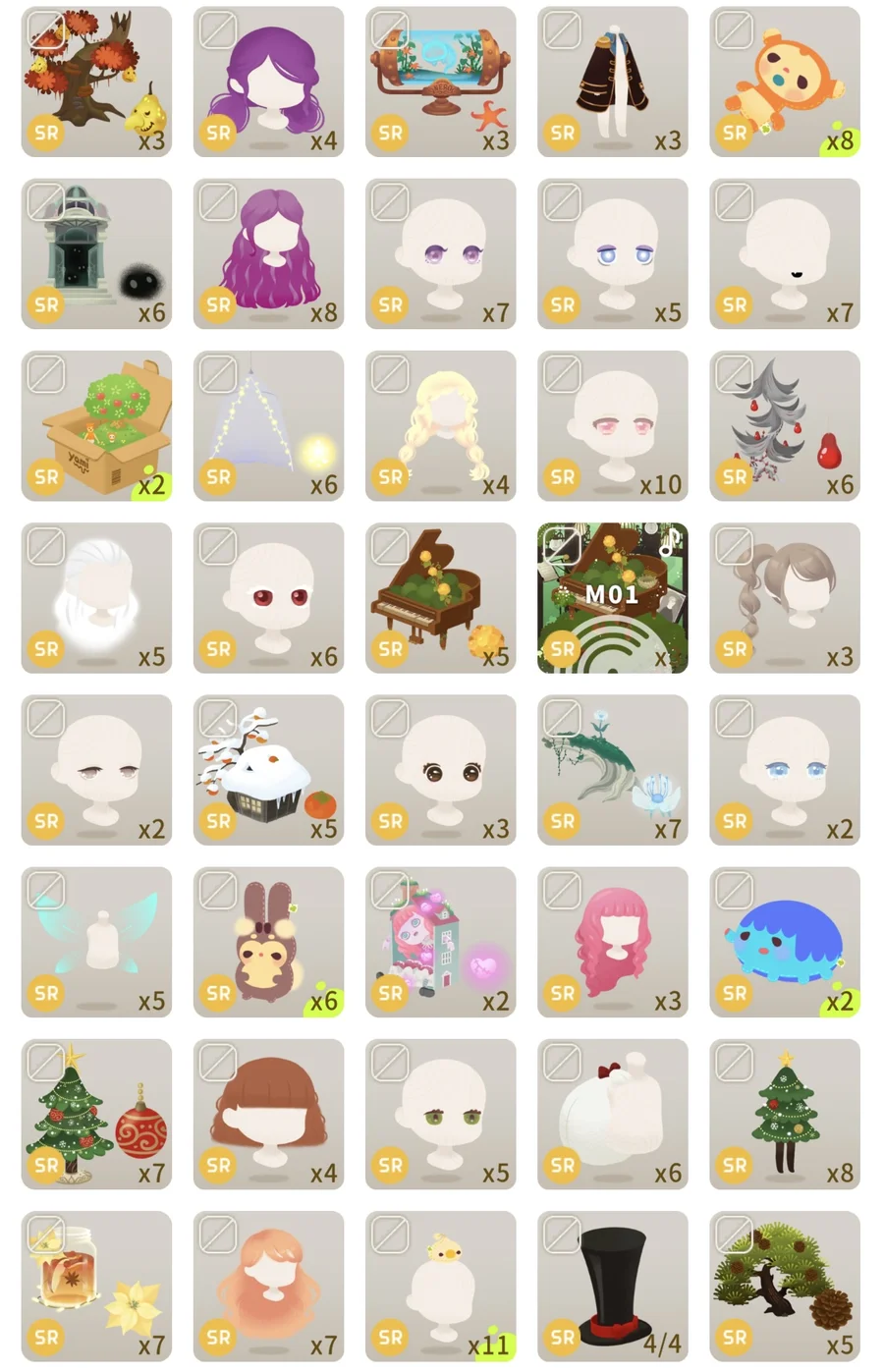Open the M01 music item
The width and height of the screenshot is (884, 1372).
coord(612,598)
